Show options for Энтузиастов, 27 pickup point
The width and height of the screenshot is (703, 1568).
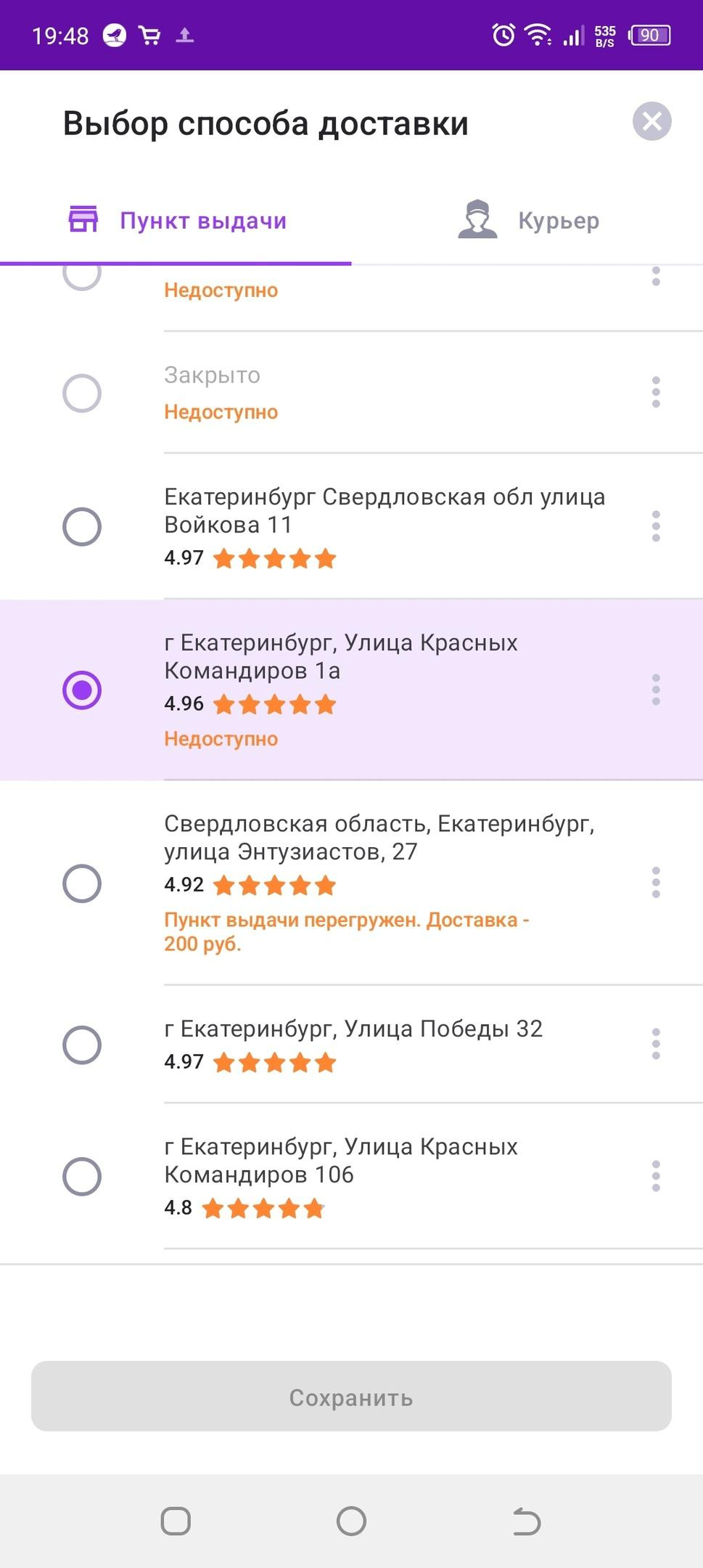656,883
